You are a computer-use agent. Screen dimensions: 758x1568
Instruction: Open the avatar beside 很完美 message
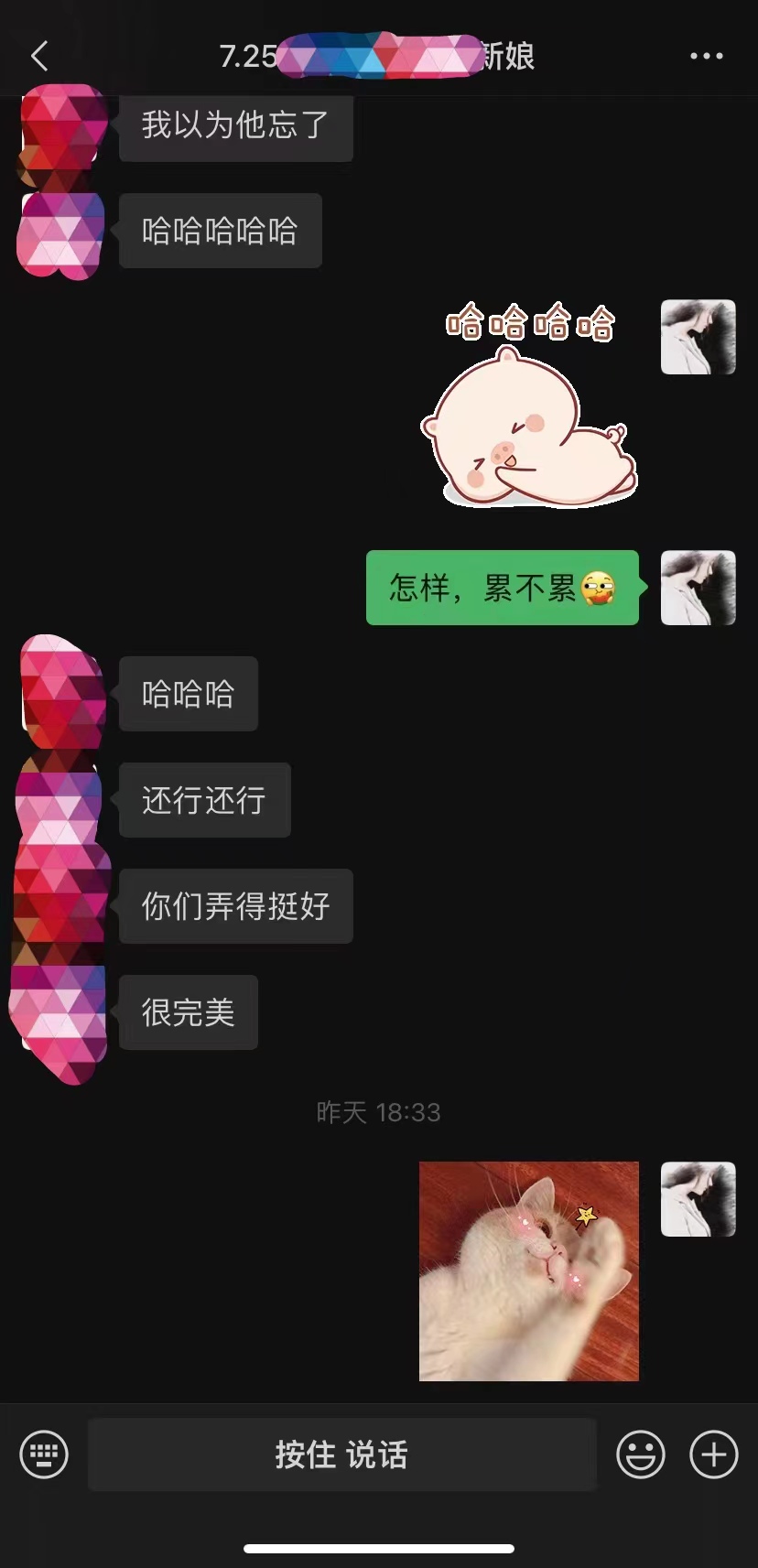[x=60, y=1012]
